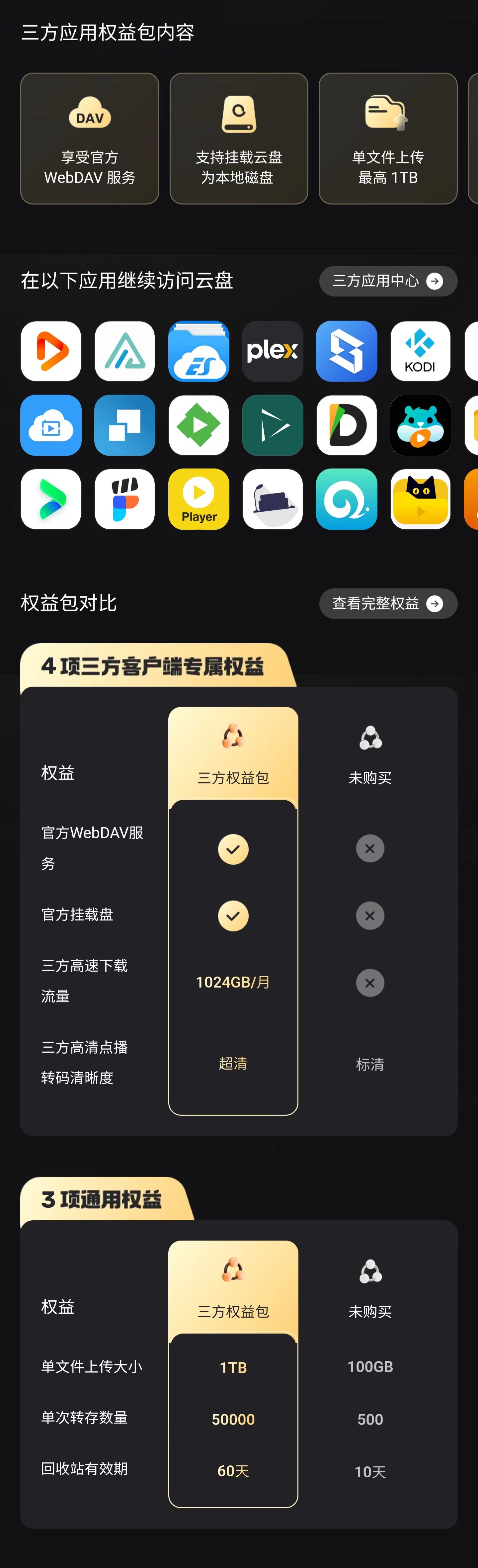The height and width of the screenshot is (1568, 478).
Task: Tap 查看完整权益 button
Action: click(388, 603)
